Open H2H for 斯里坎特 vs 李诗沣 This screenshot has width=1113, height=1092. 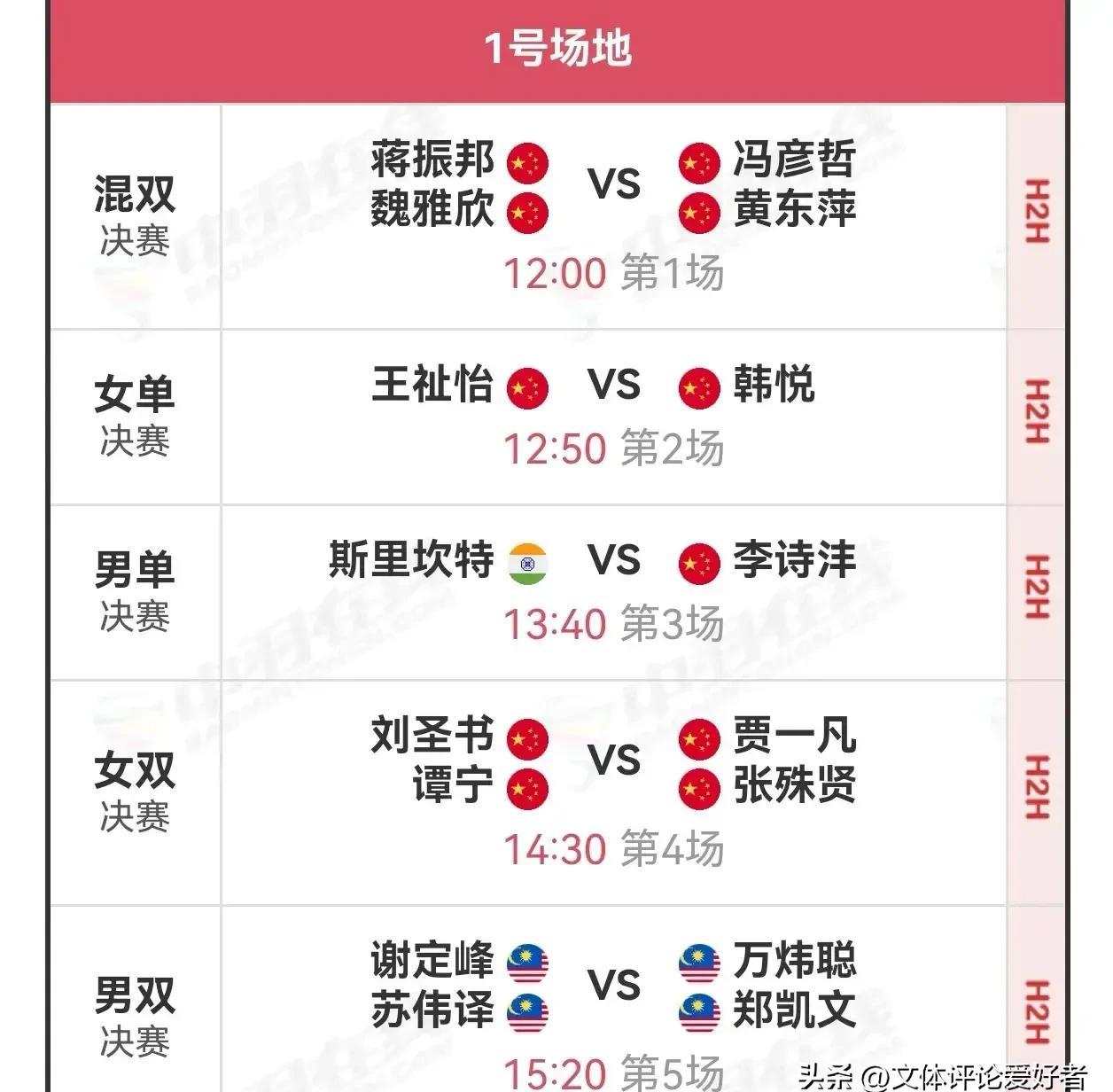pos(1036,588)
